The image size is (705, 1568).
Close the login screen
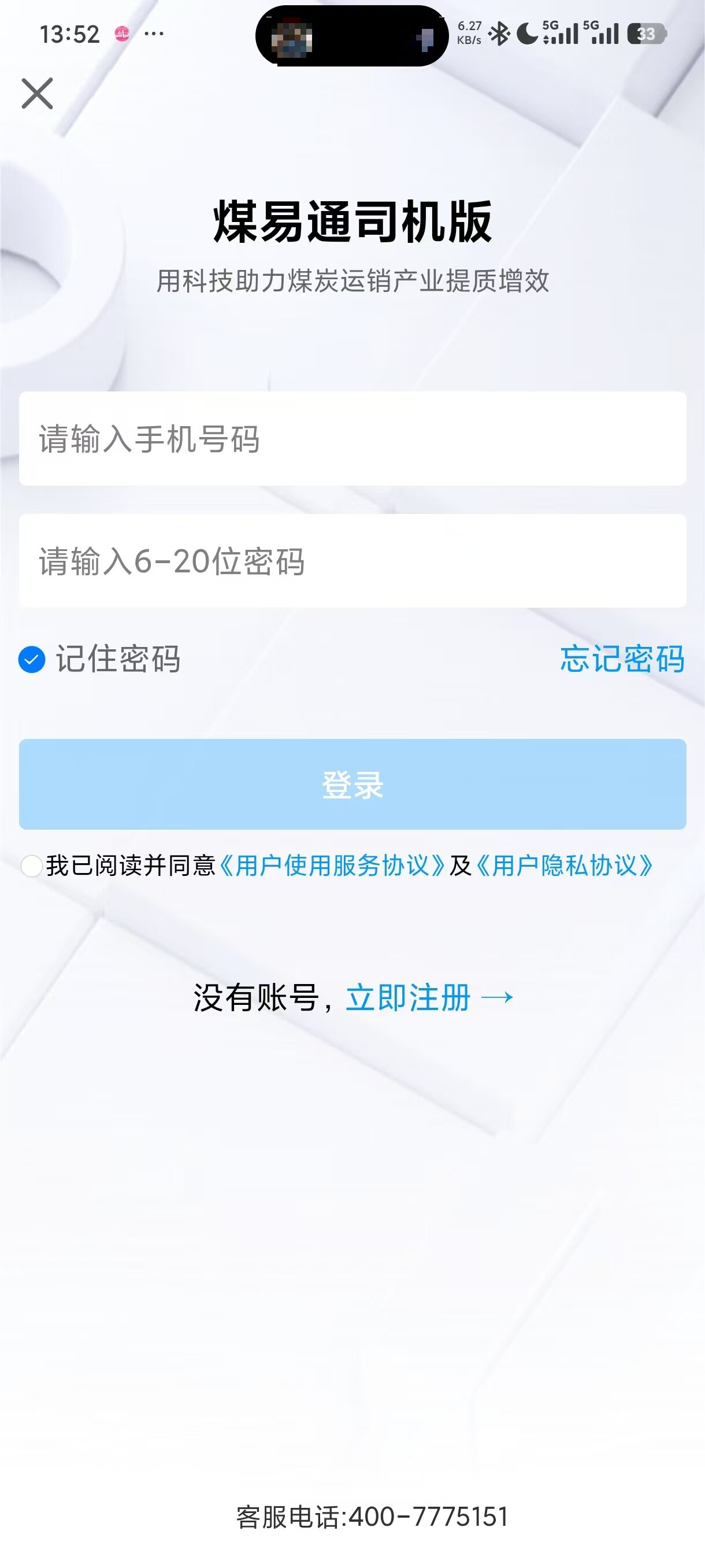tap(37, 93)
